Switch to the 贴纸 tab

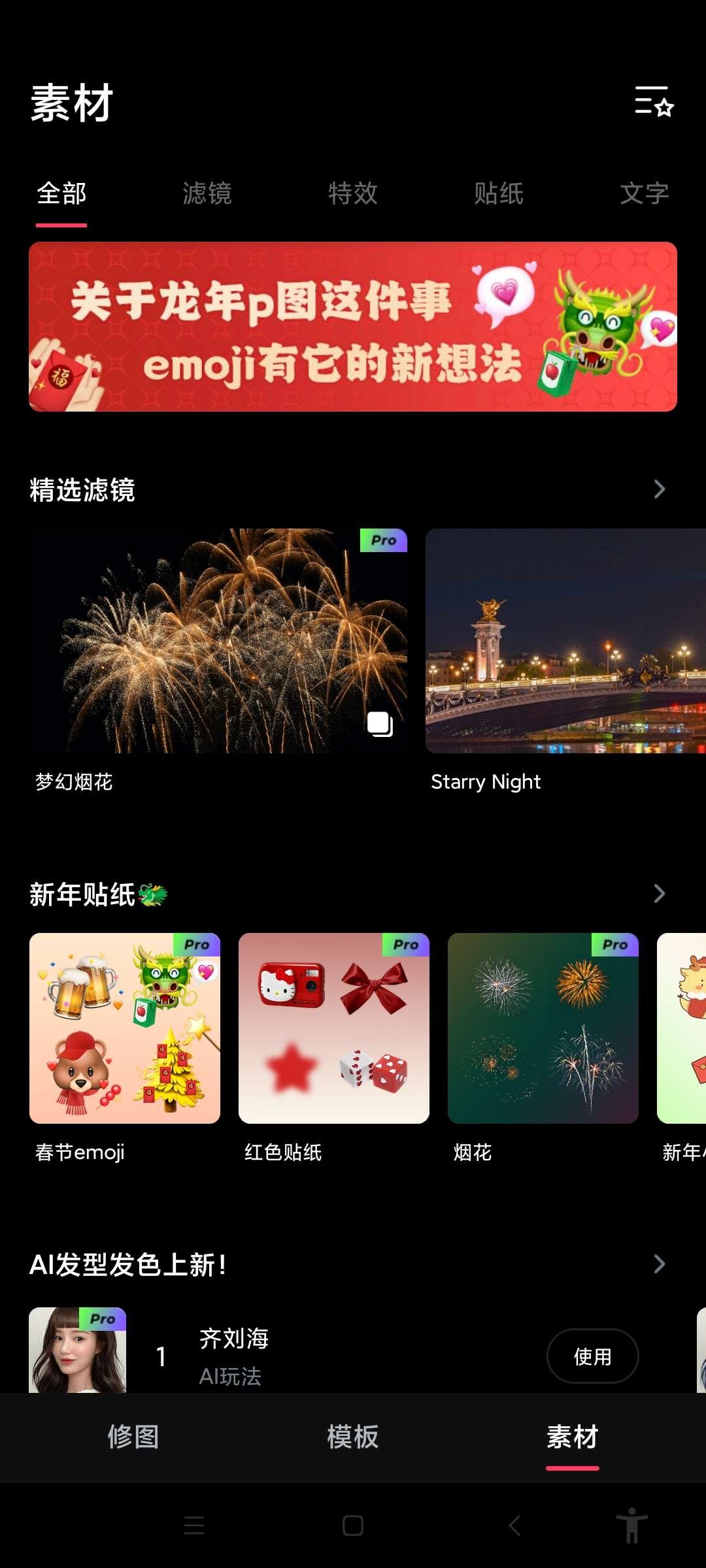498,193
